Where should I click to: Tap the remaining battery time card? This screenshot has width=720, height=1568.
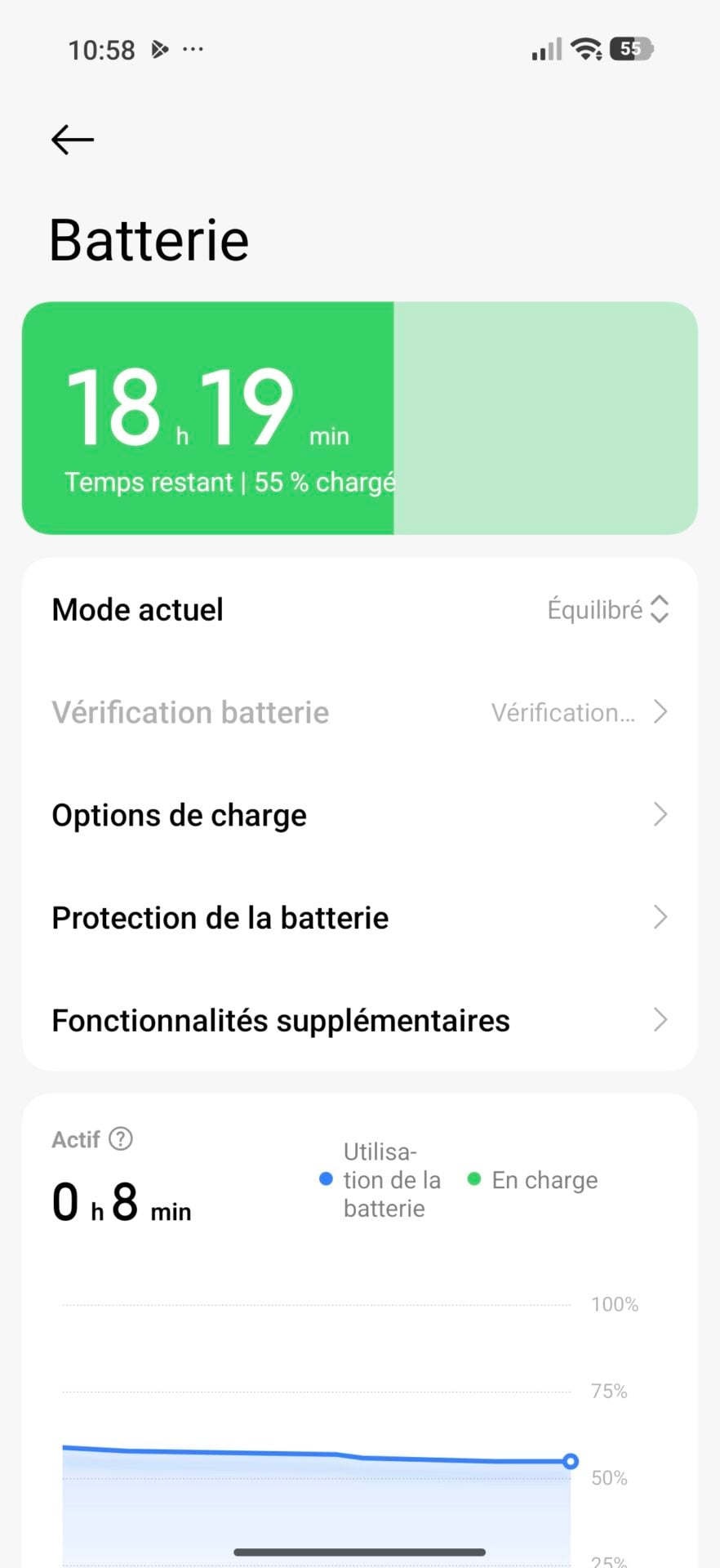pos(359,418)
